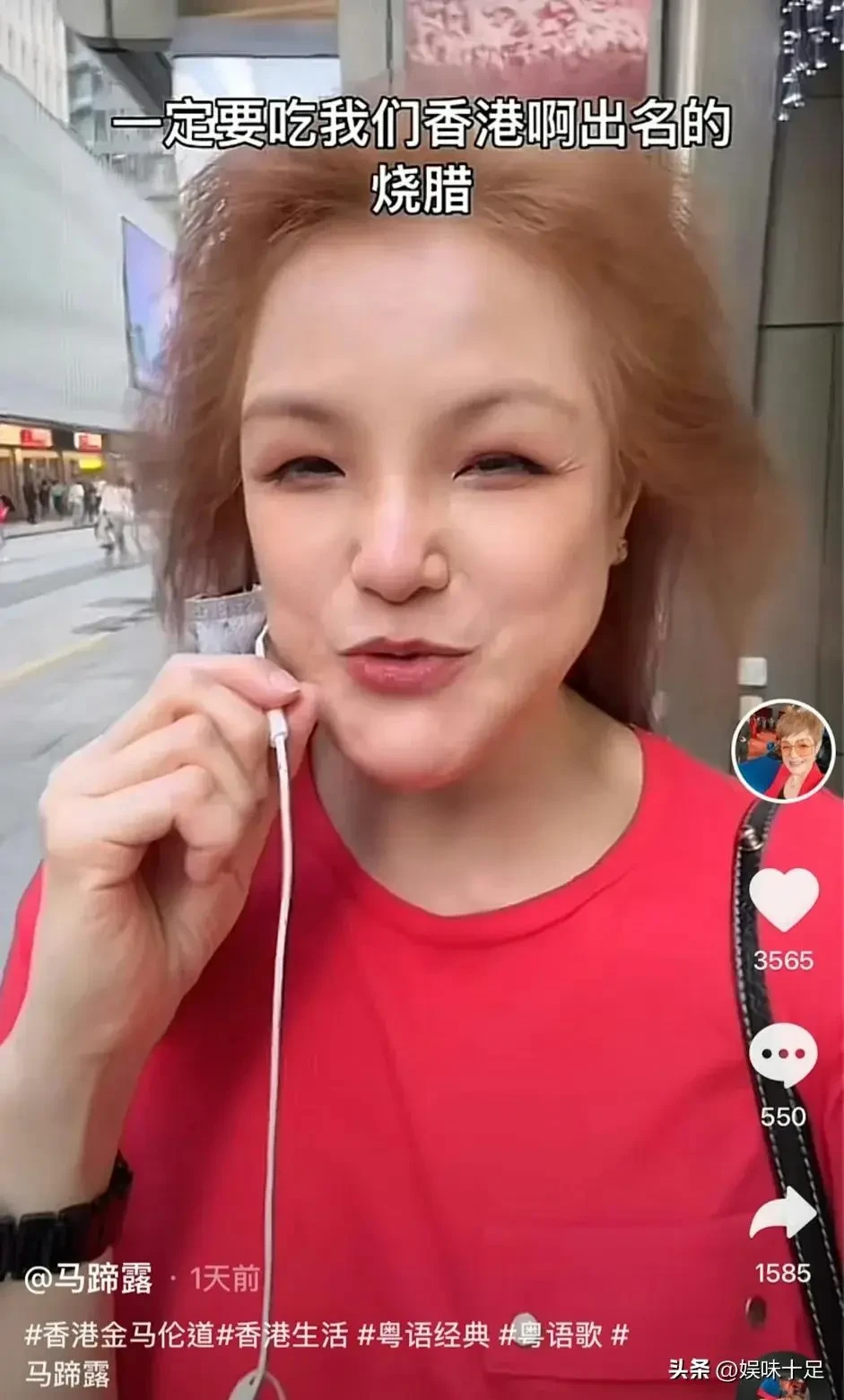Open the @马蹄露 username link
Screen dimensions: 844x1400
coord(88,1279)
